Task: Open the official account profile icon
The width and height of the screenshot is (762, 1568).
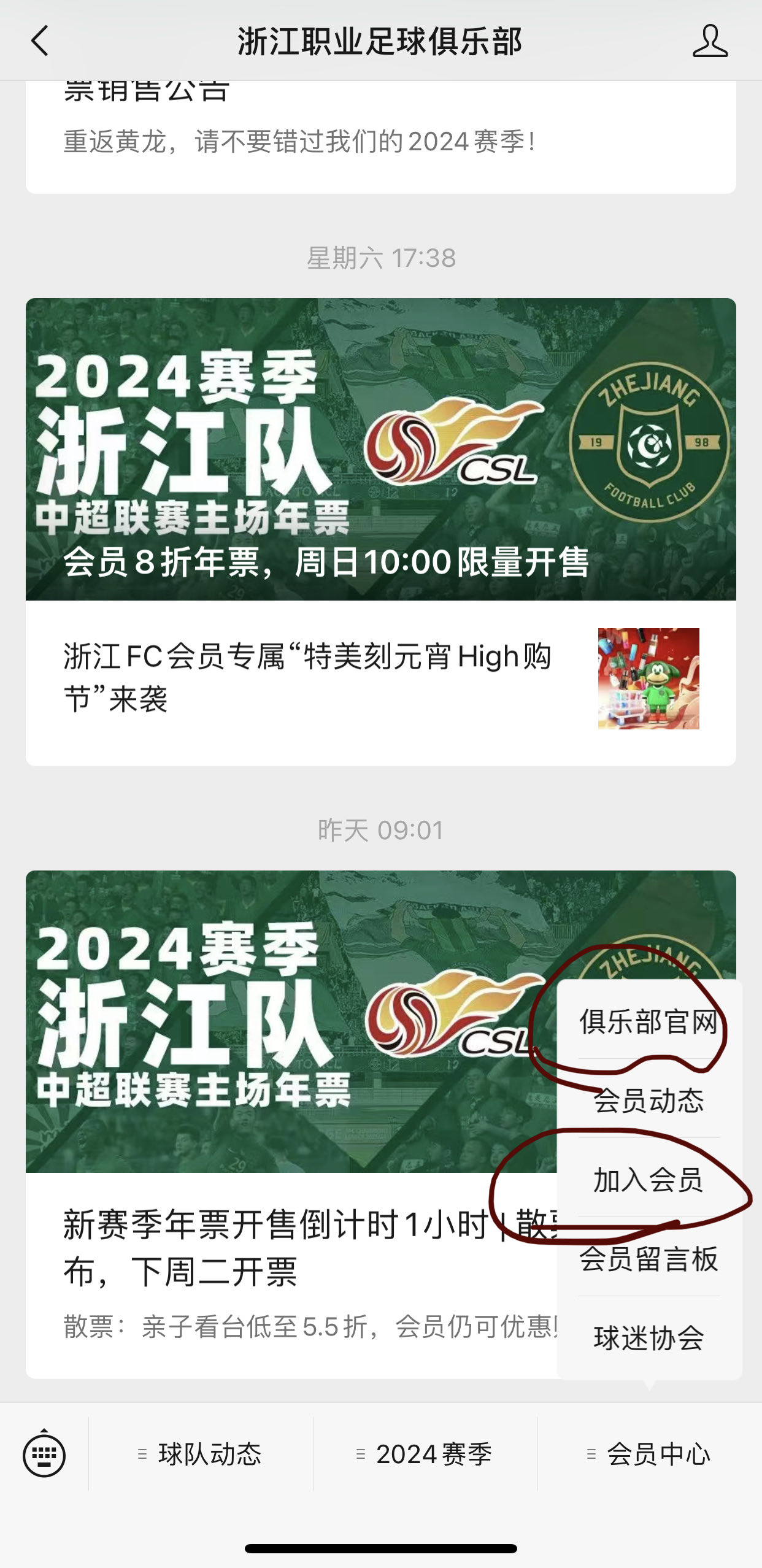Action: click(710, 42)
